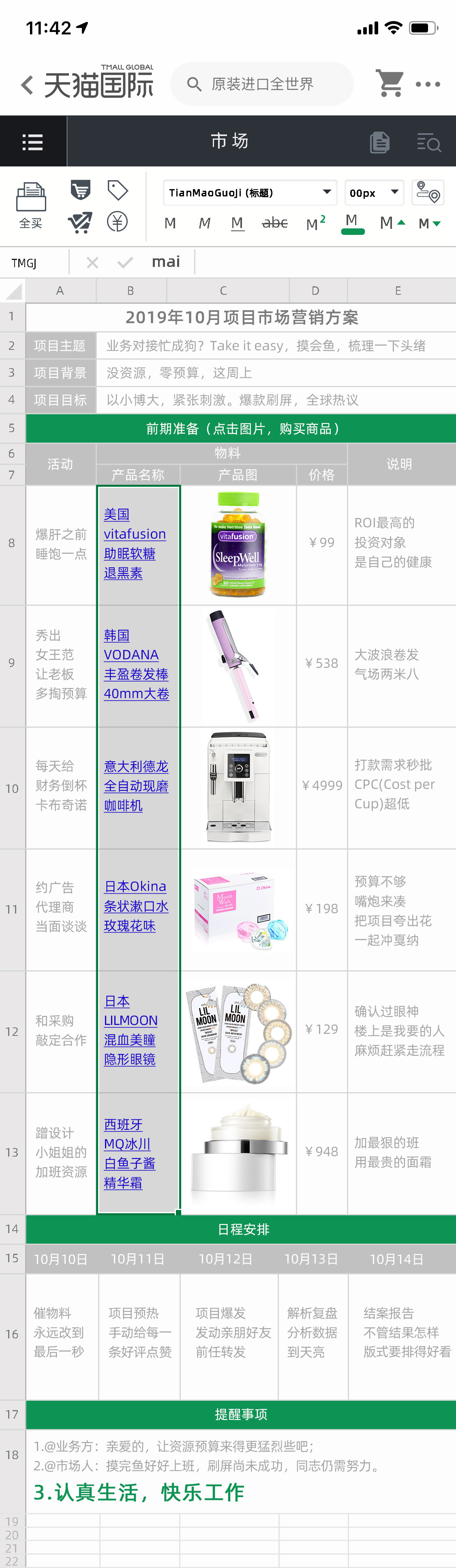Open the 原装进口全世界 search box
456x1568 pixels.
[x=261, y=84]
